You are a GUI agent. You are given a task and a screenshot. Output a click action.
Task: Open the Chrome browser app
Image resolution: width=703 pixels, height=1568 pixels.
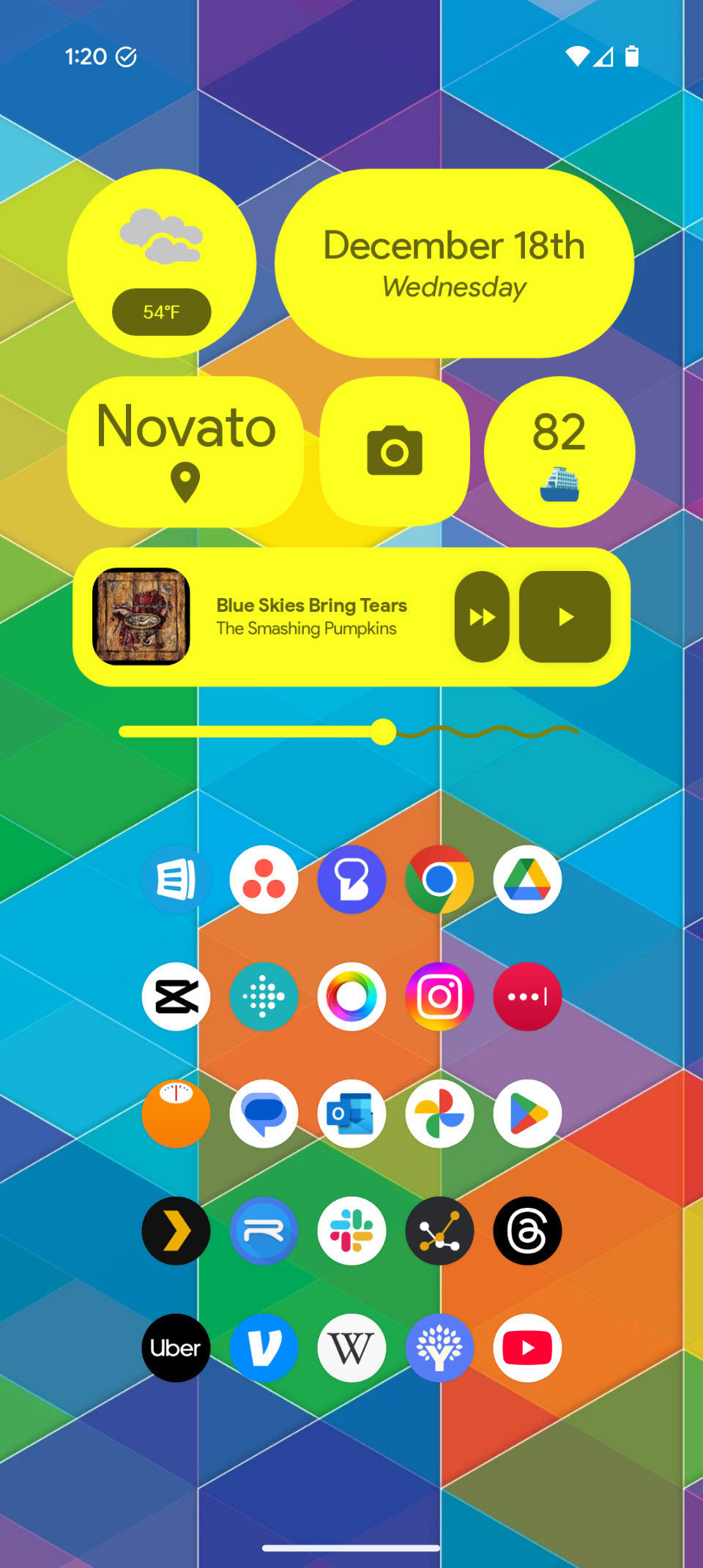click(439, 879)
